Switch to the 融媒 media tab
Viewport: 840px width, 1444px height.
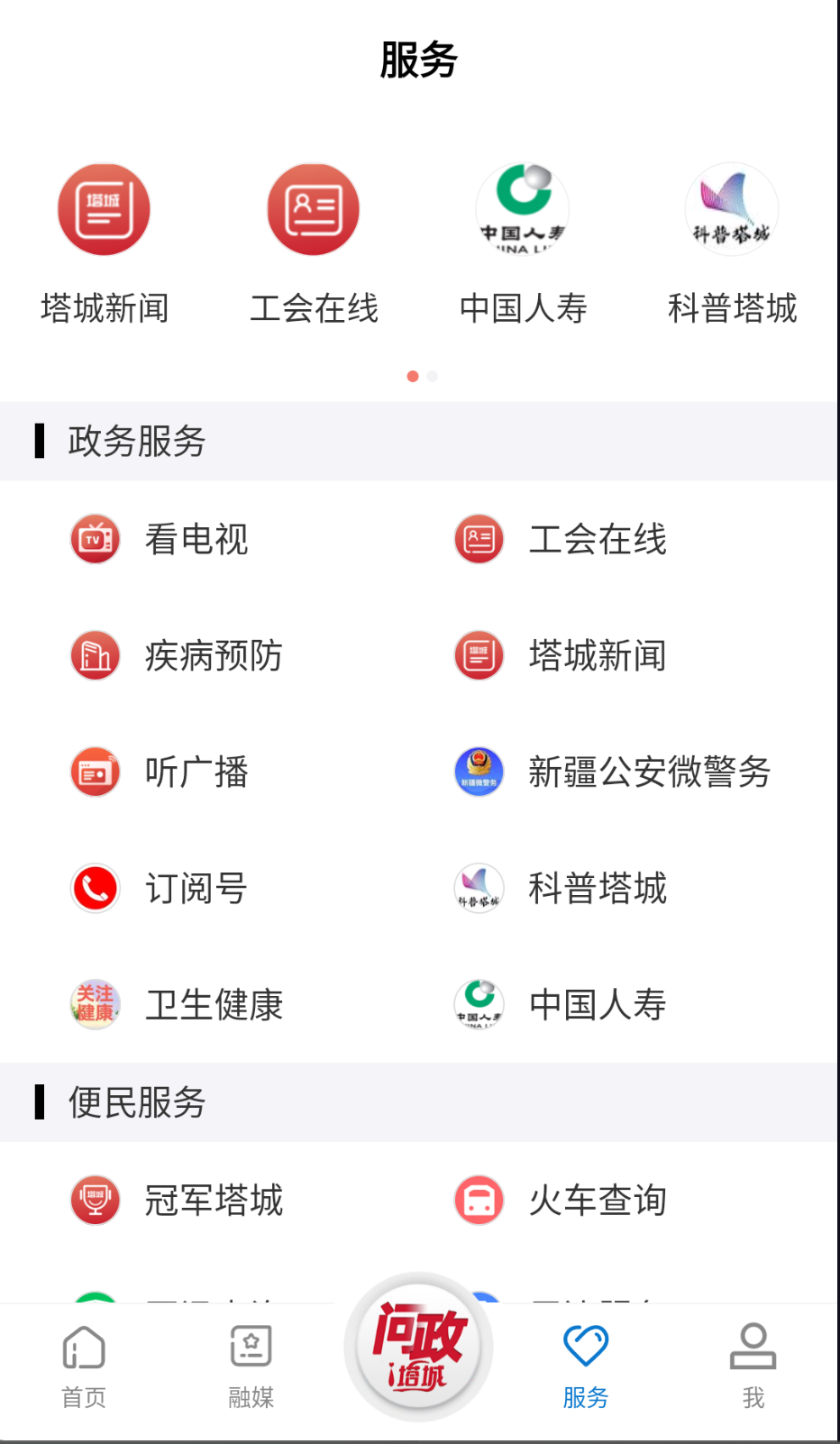pos(251,1366)
